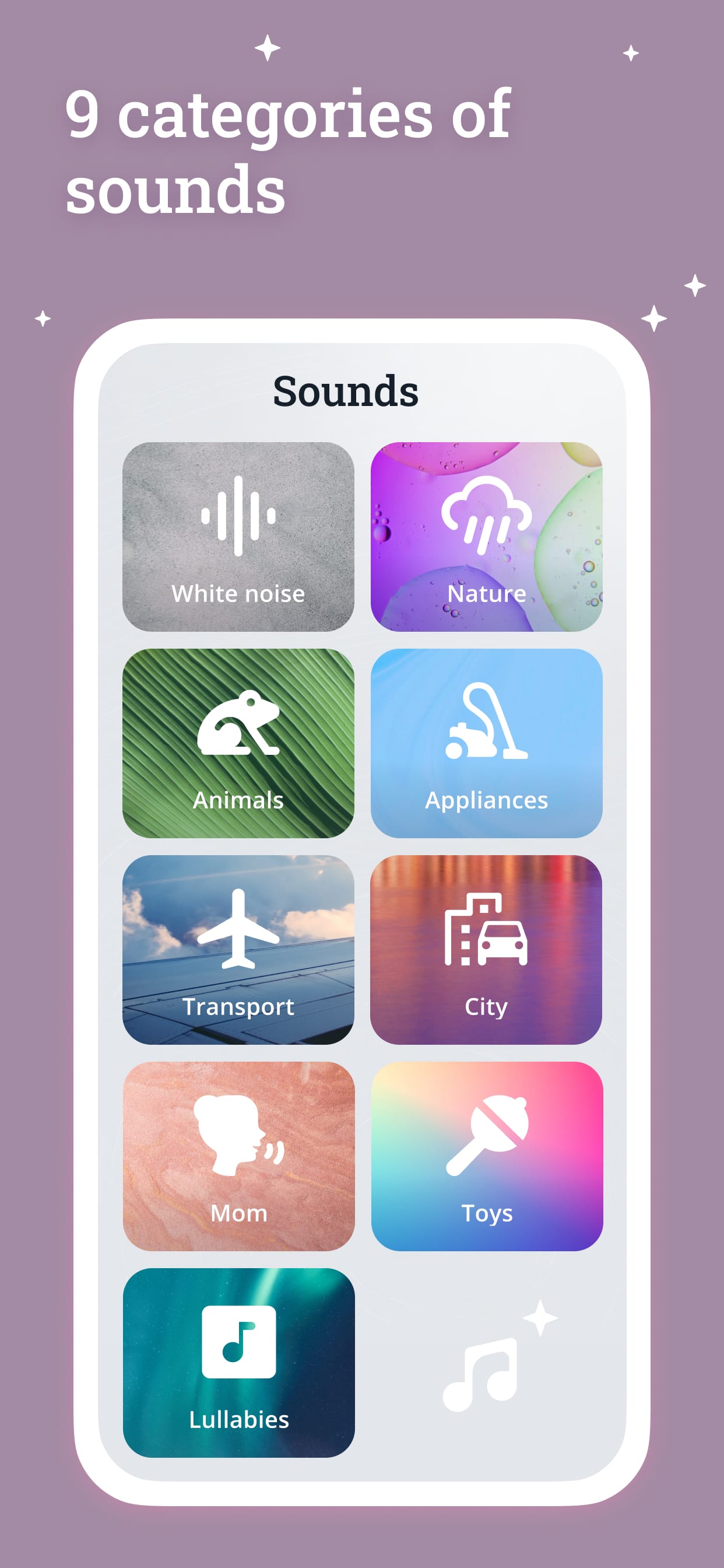This screenshot has width=724, height=1568.
Task: Open the Mom voice category
Action: click(x=240, y=1157)
